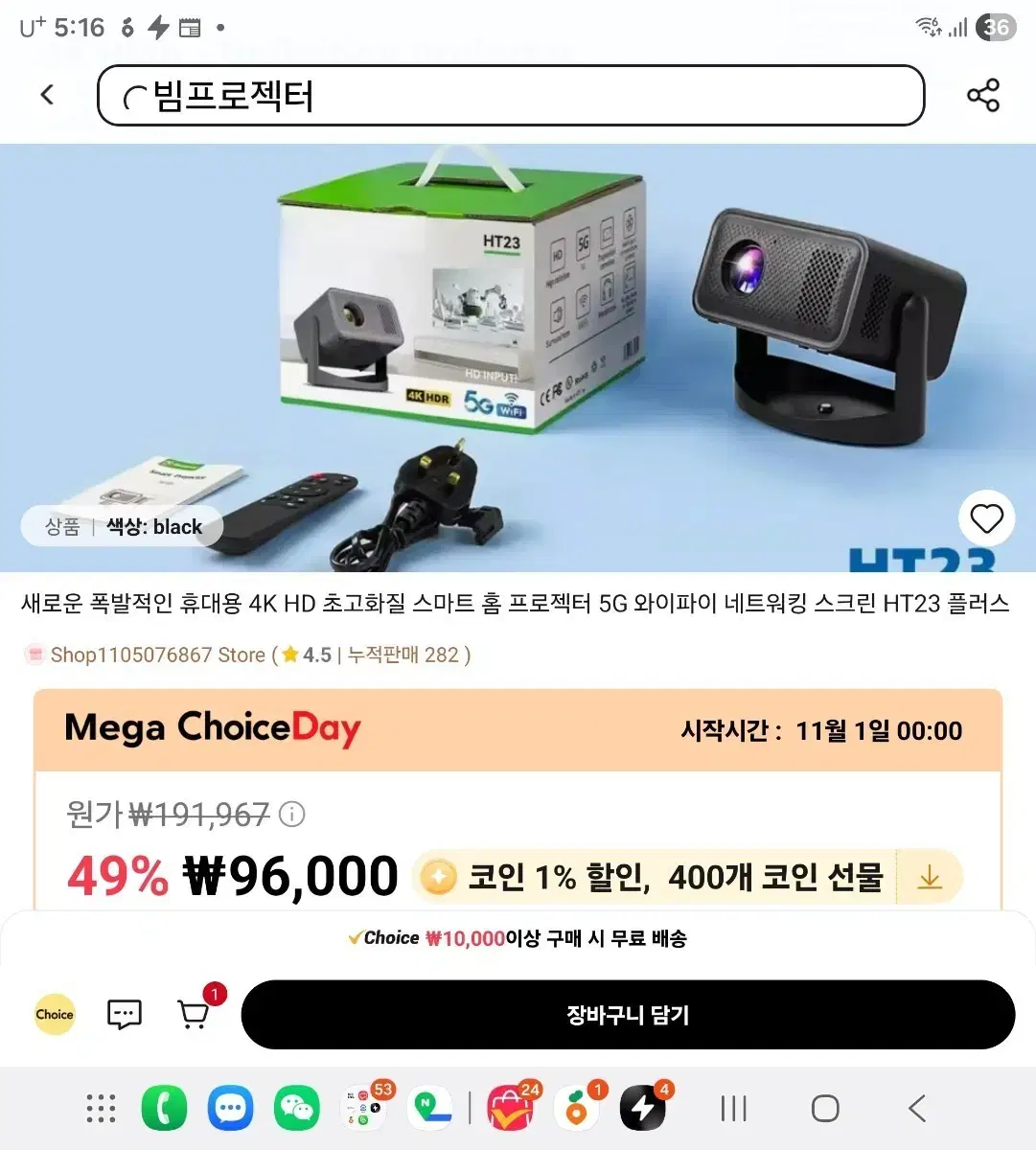
Task: Tap the '장바구니 담기' add-to-cart button
Action: (x=628, y=1014)
